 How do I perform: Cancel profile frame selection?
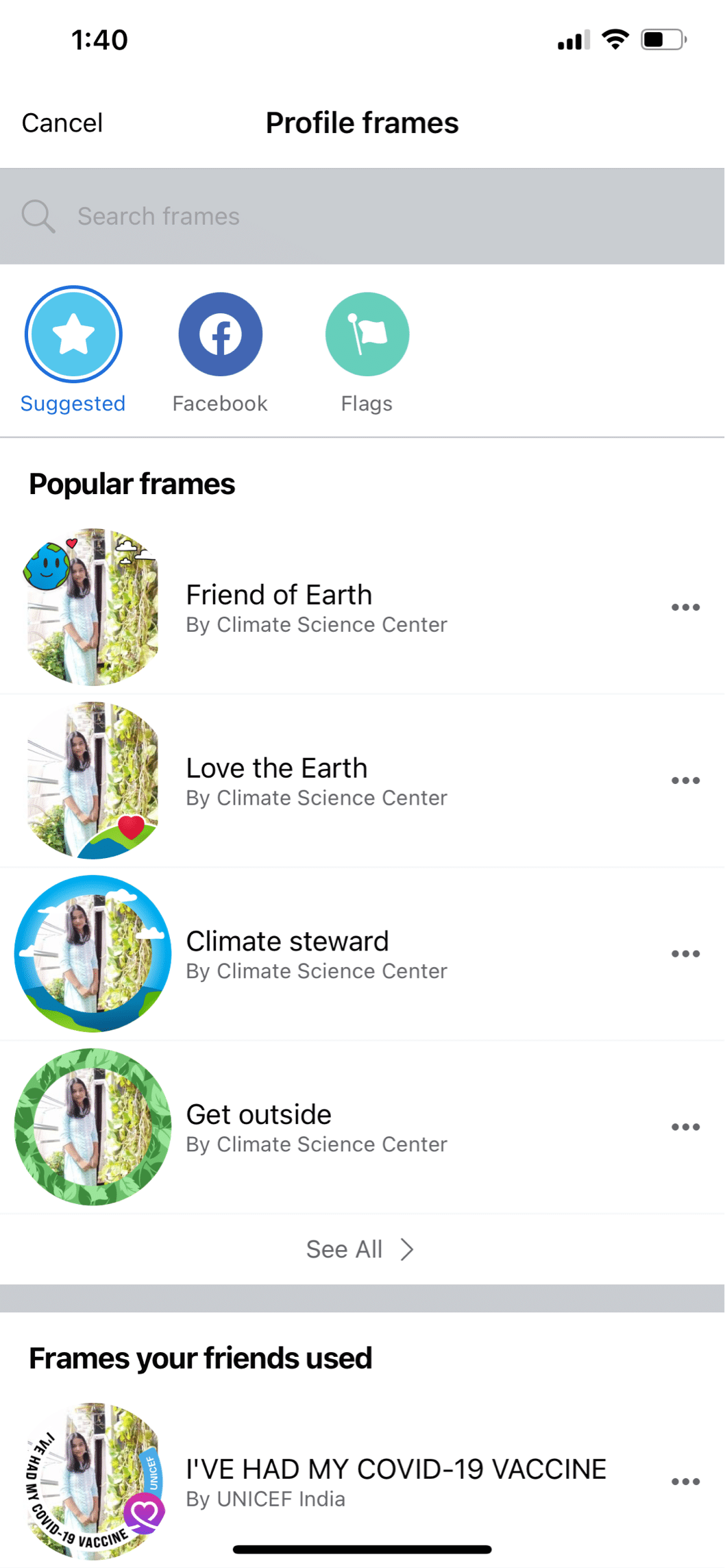coord(62,123)
